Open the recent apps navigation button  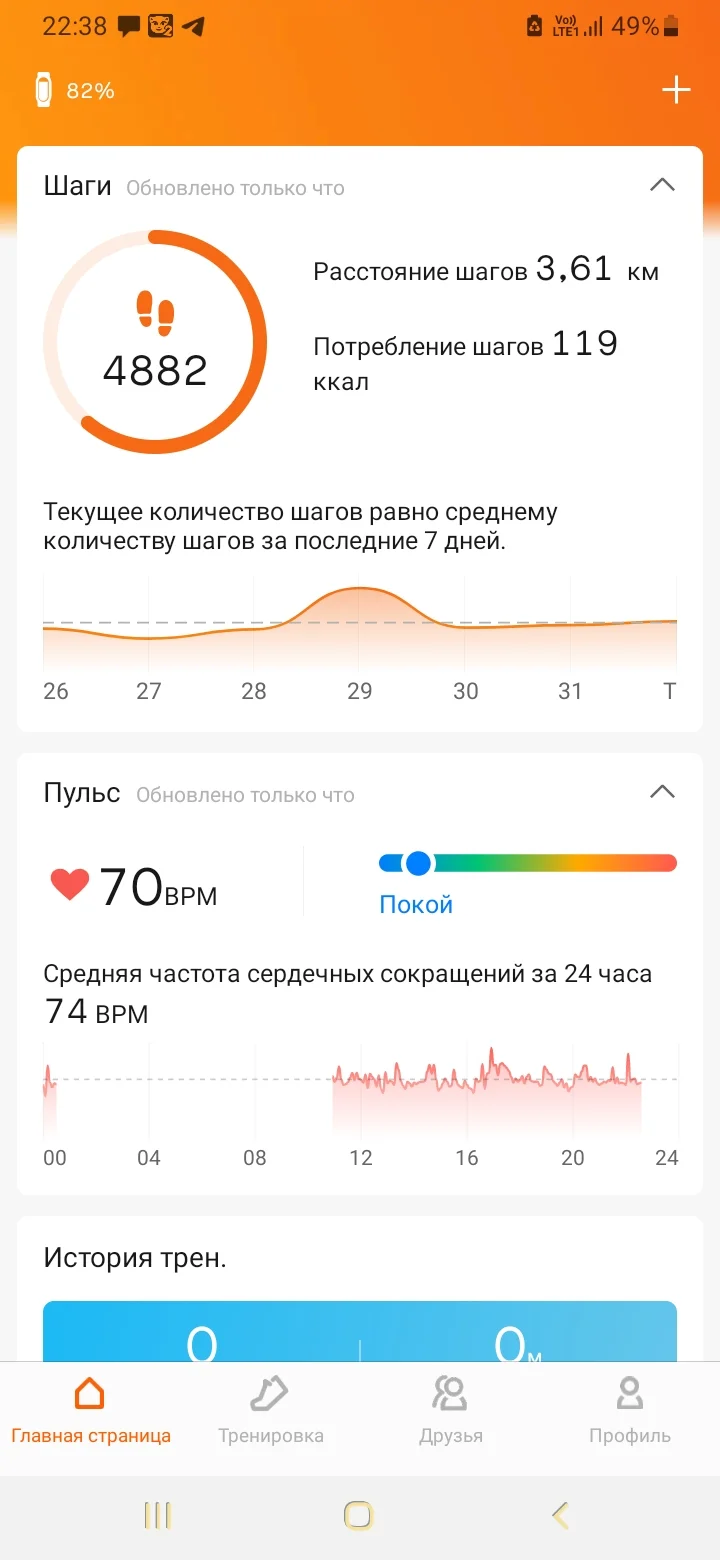tap(157, 1515)
